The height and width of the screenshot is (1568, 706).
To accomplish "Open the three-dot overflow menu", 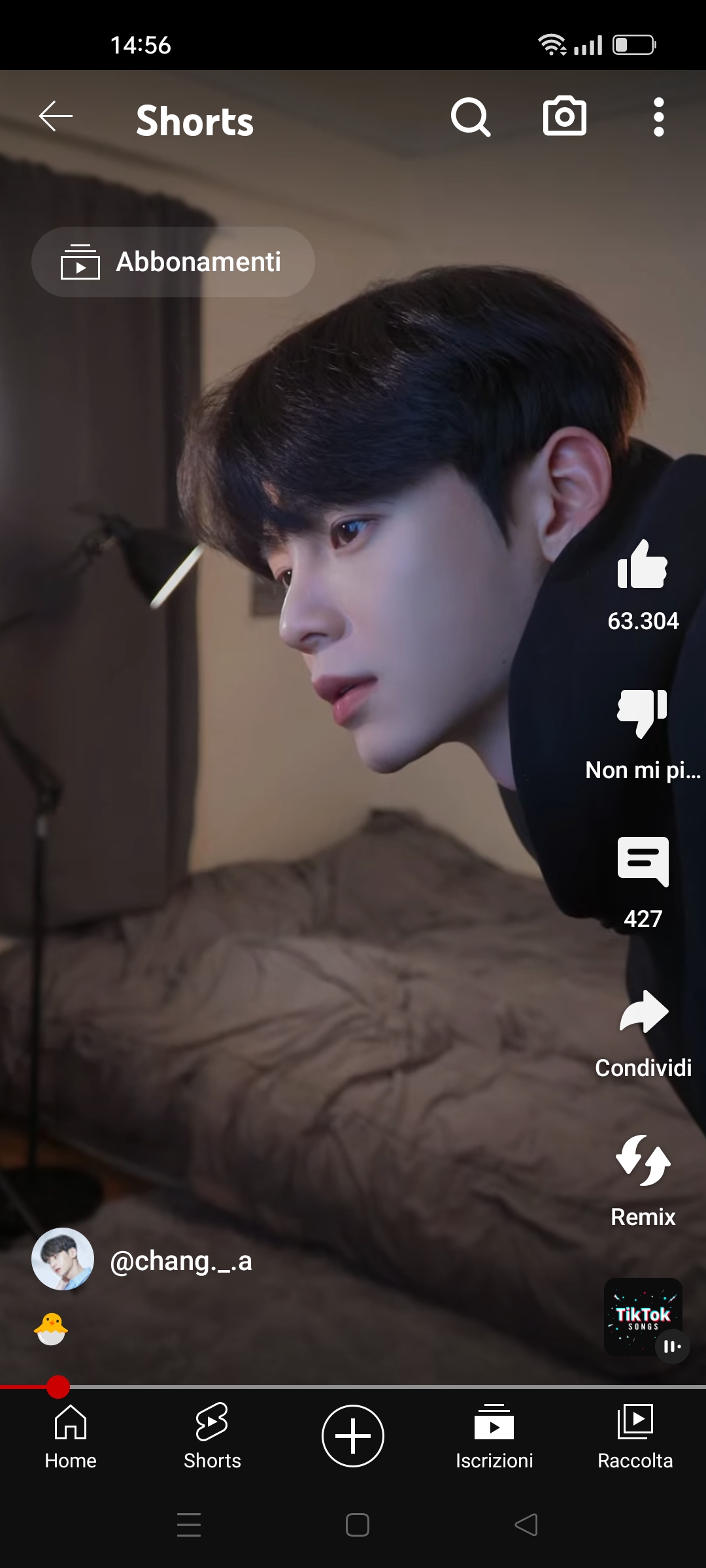I will (658, 118).
